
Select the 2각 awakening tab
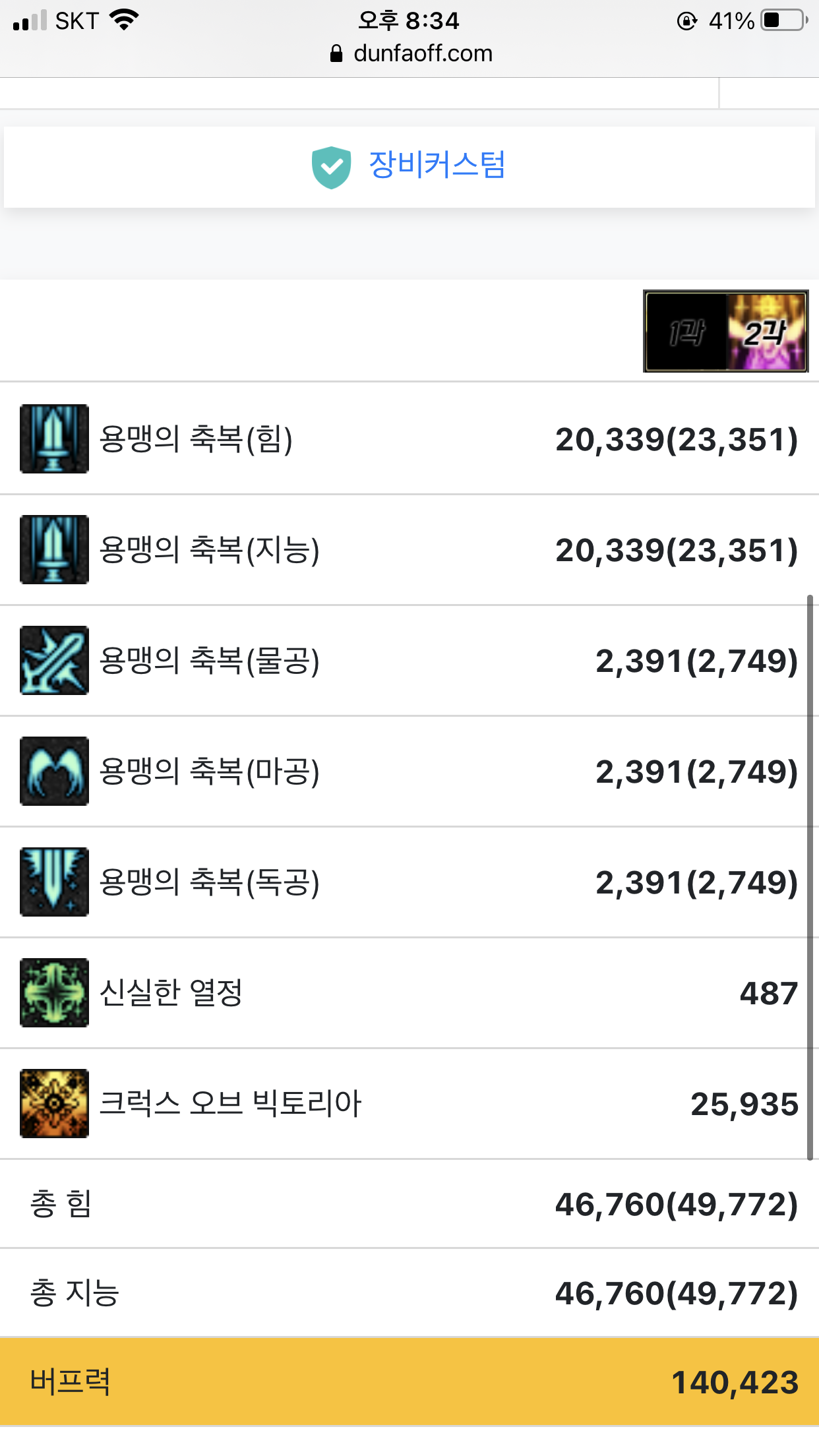[766, 332]
